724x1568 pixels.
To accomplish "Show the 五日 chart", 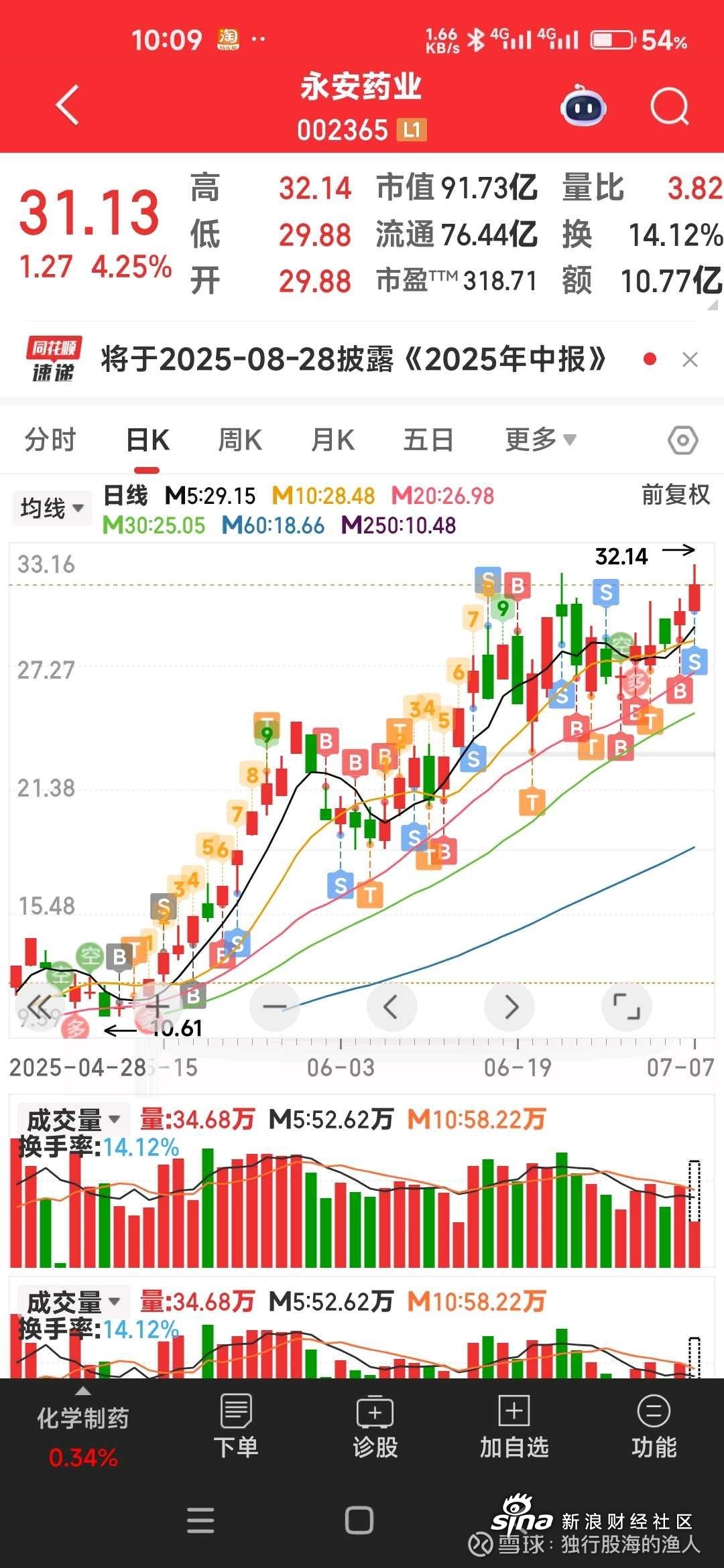I will point(428,440).
